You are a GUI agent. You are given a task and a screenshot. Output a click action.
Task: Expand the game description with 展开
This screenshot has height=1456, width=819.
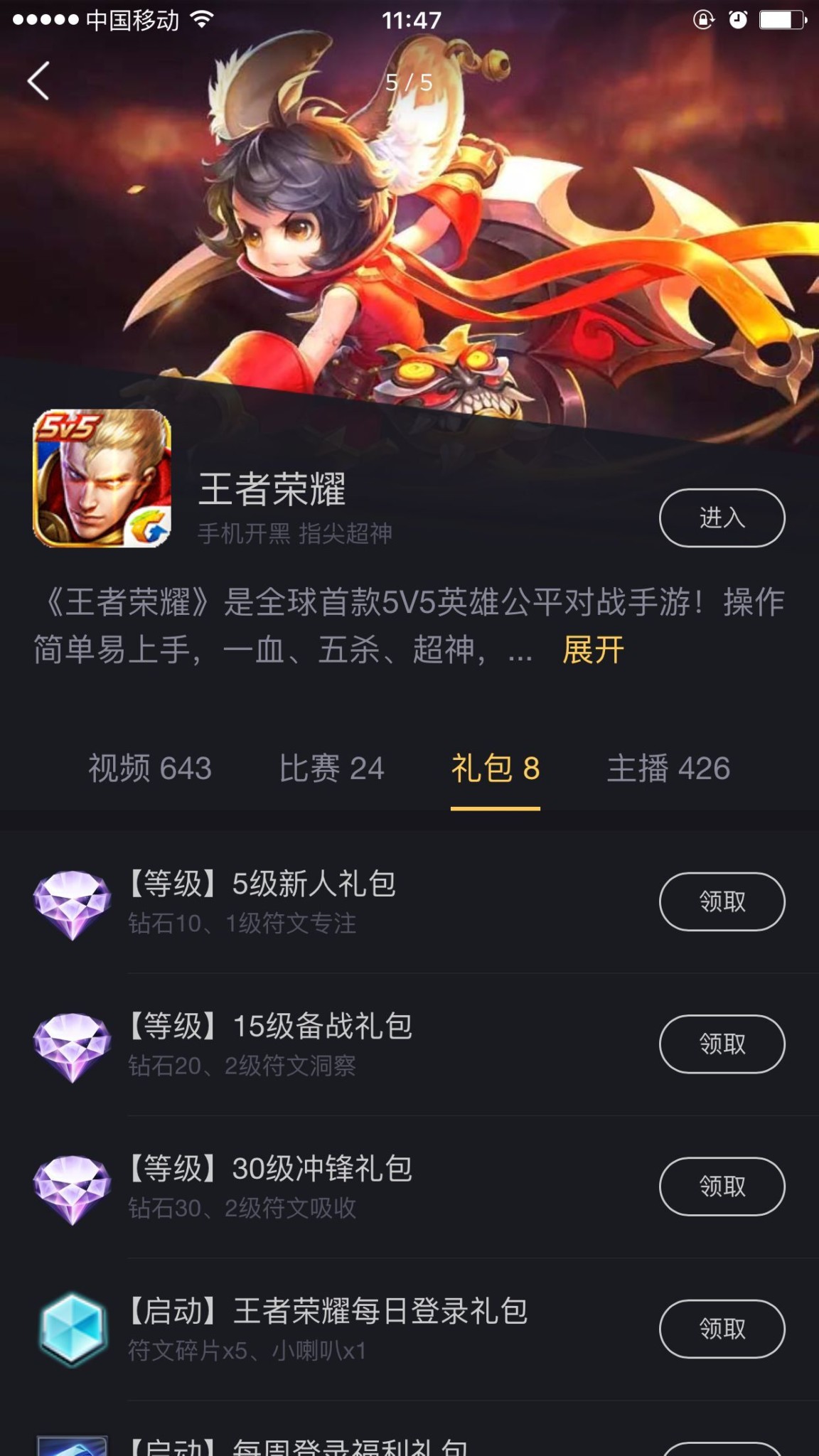(593, 649)
